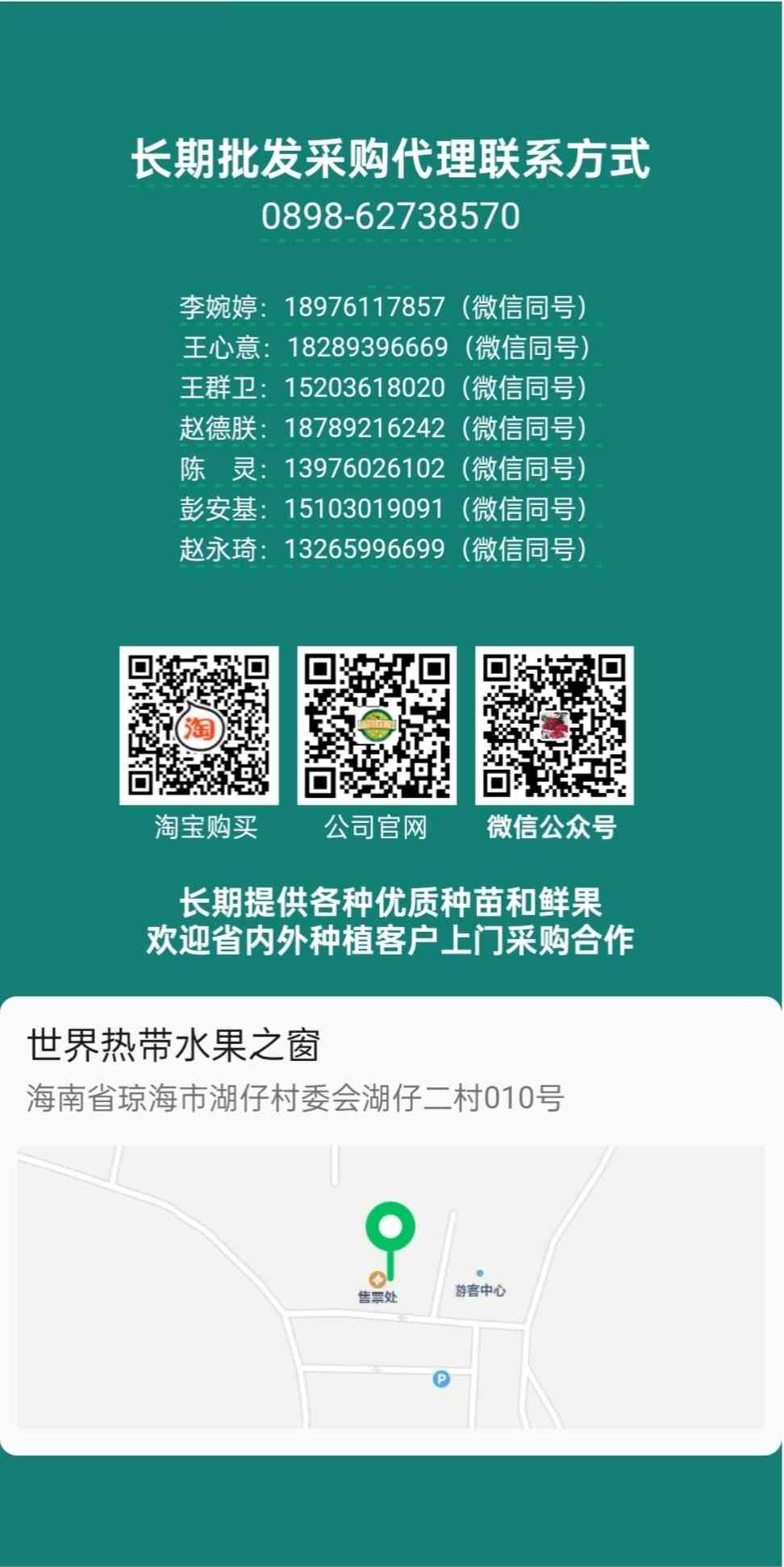Tap 陈灵's number 13976026102
784x1567 pixels.
(365, 468)
